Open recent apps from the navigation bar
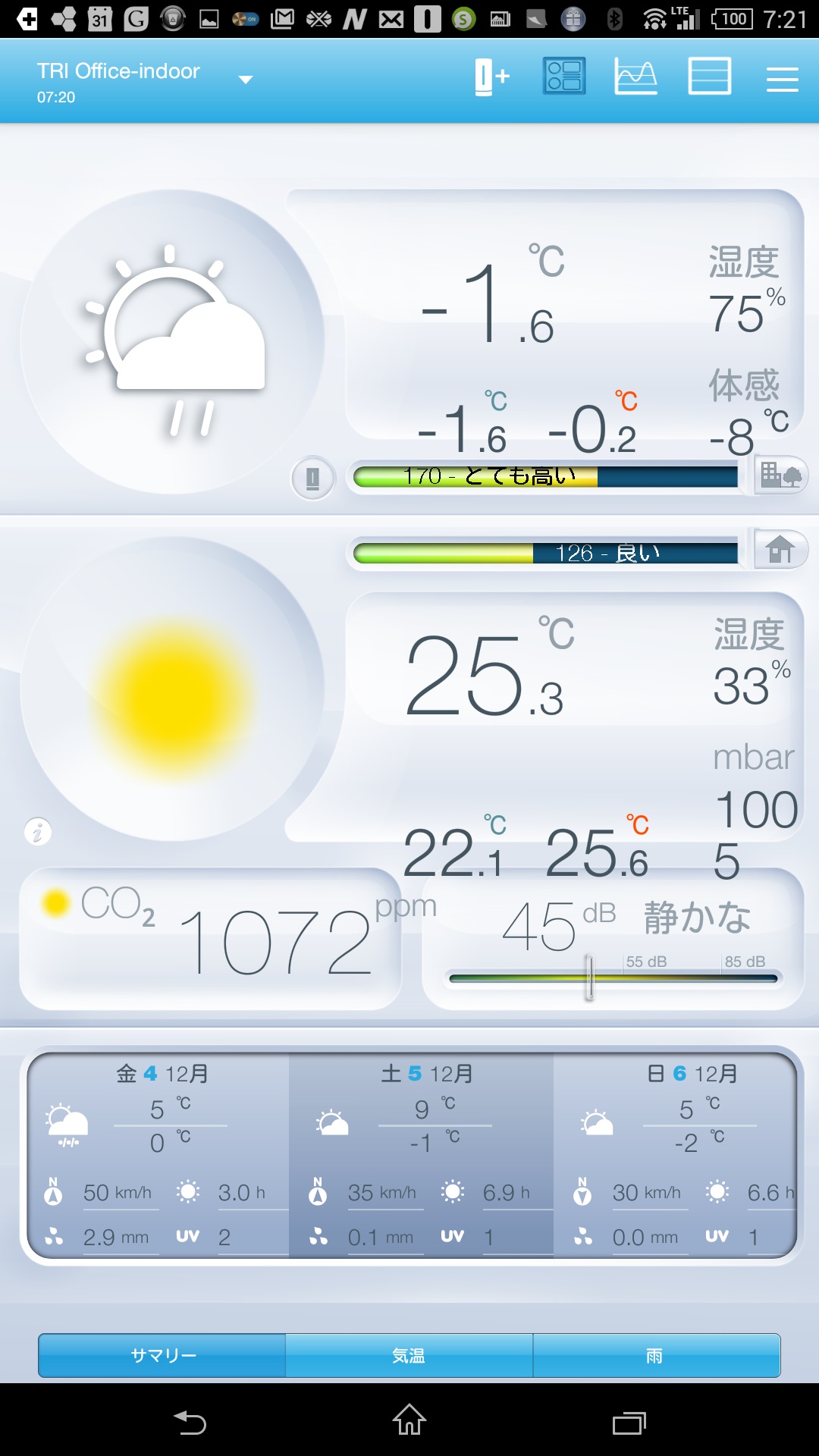 (629, 1422)
